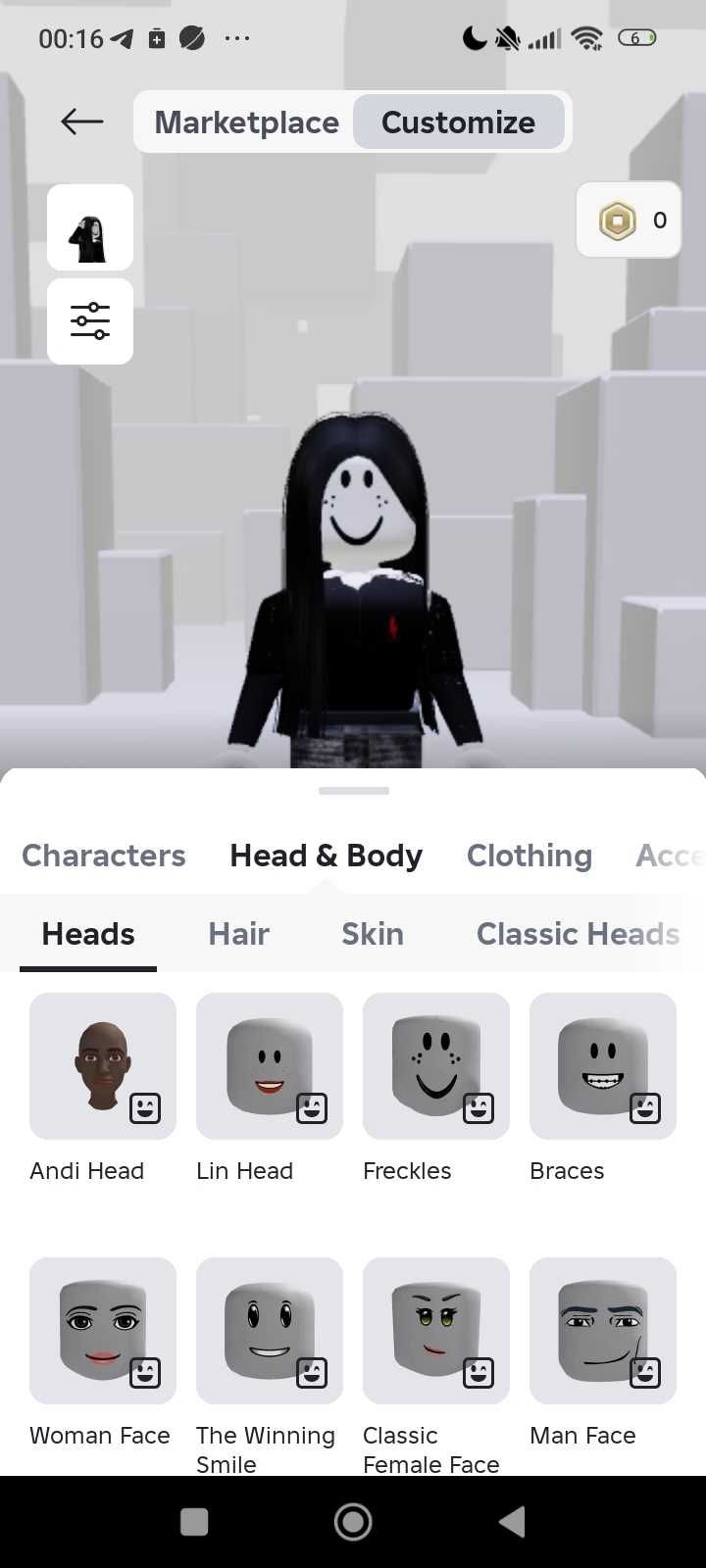Select the Skin sub-tab
706x1568 pixels.
373,934
